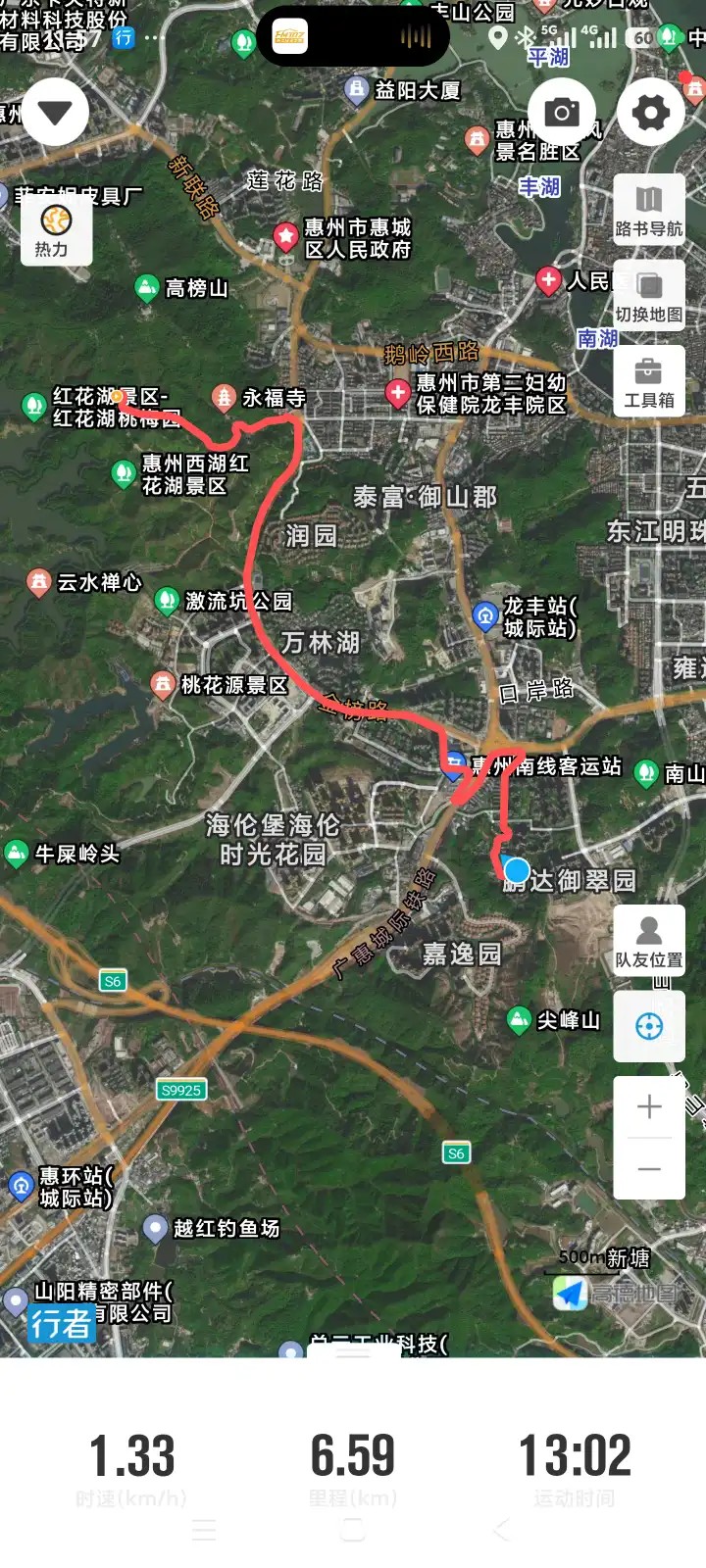This screenshot has height=1568, width=706.
Task: Go back using system navigation bar
Action: click(x=501, y=1530)
